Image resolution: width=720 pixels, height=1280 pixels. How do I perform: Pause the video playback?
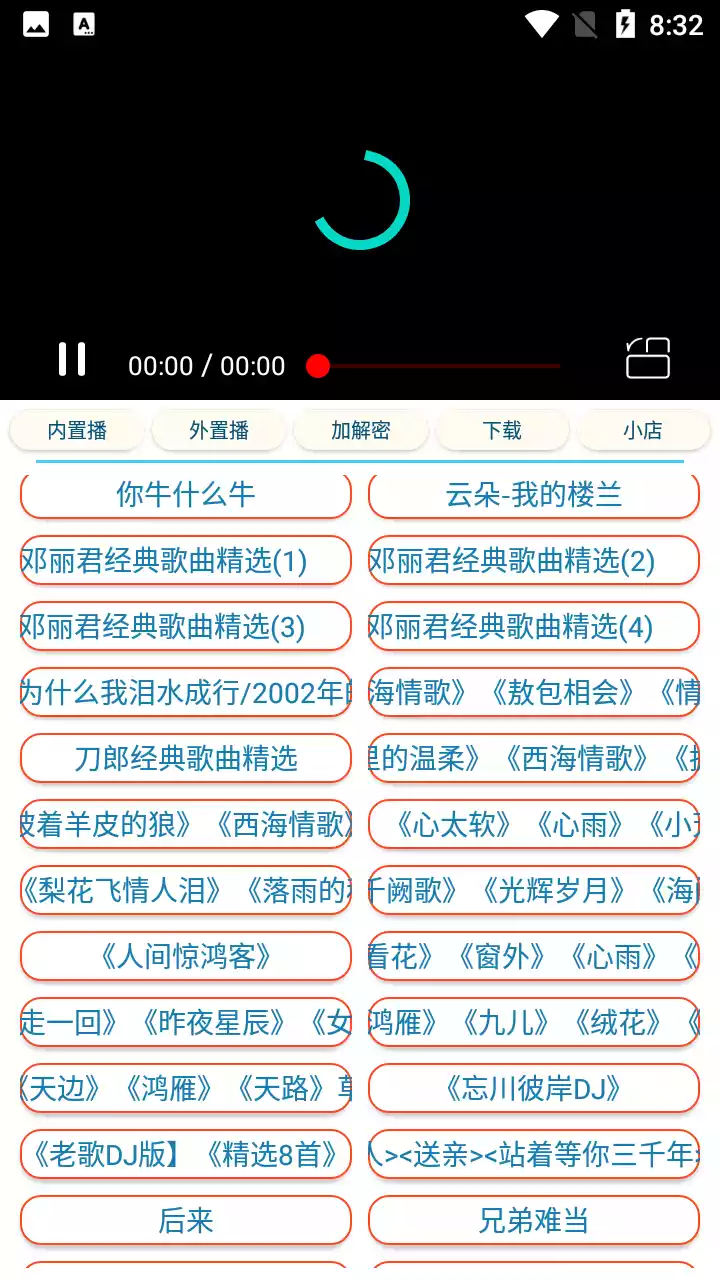click(x=72, y=359)
